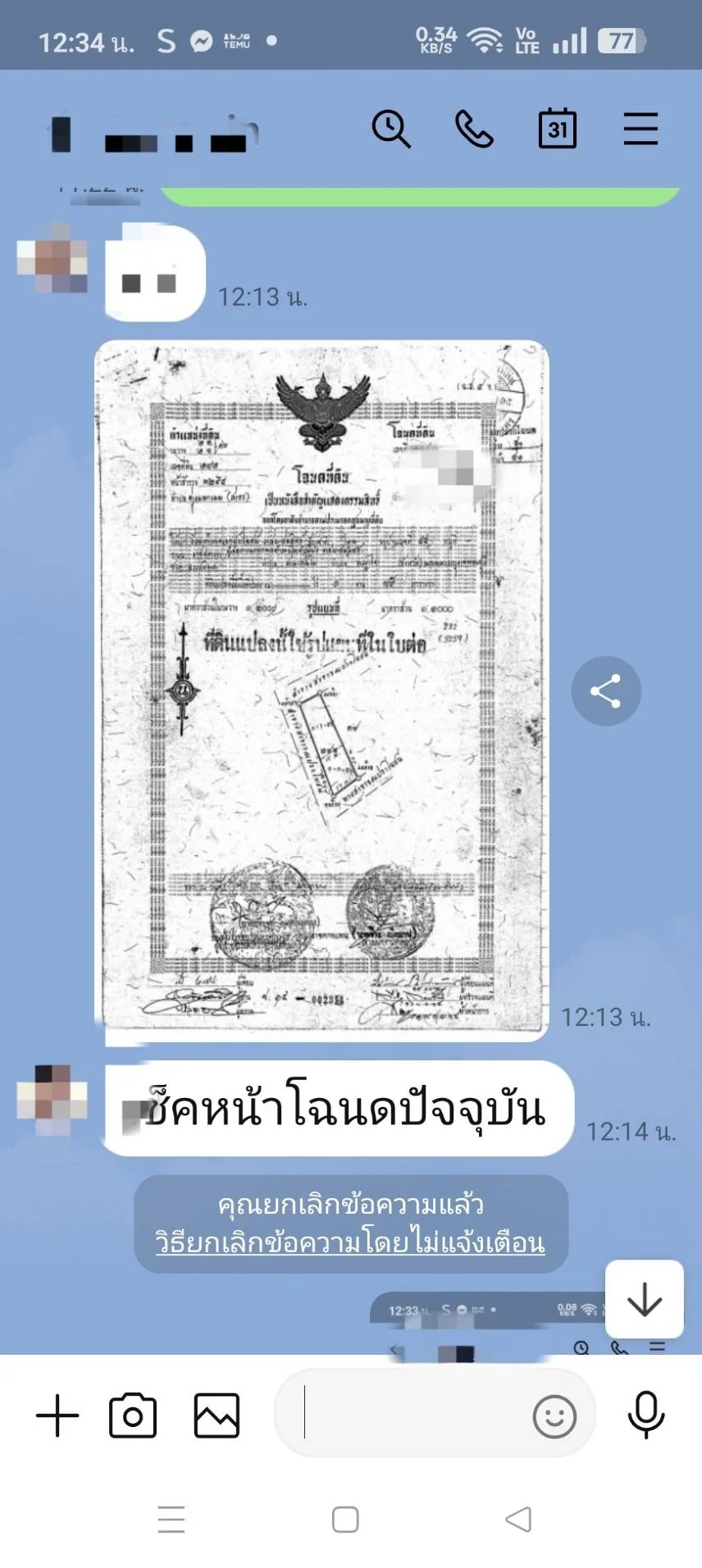Screen dimensions: 702x1568
Task: Open the plus attachment menu
Action: [x=57, y=1416]
